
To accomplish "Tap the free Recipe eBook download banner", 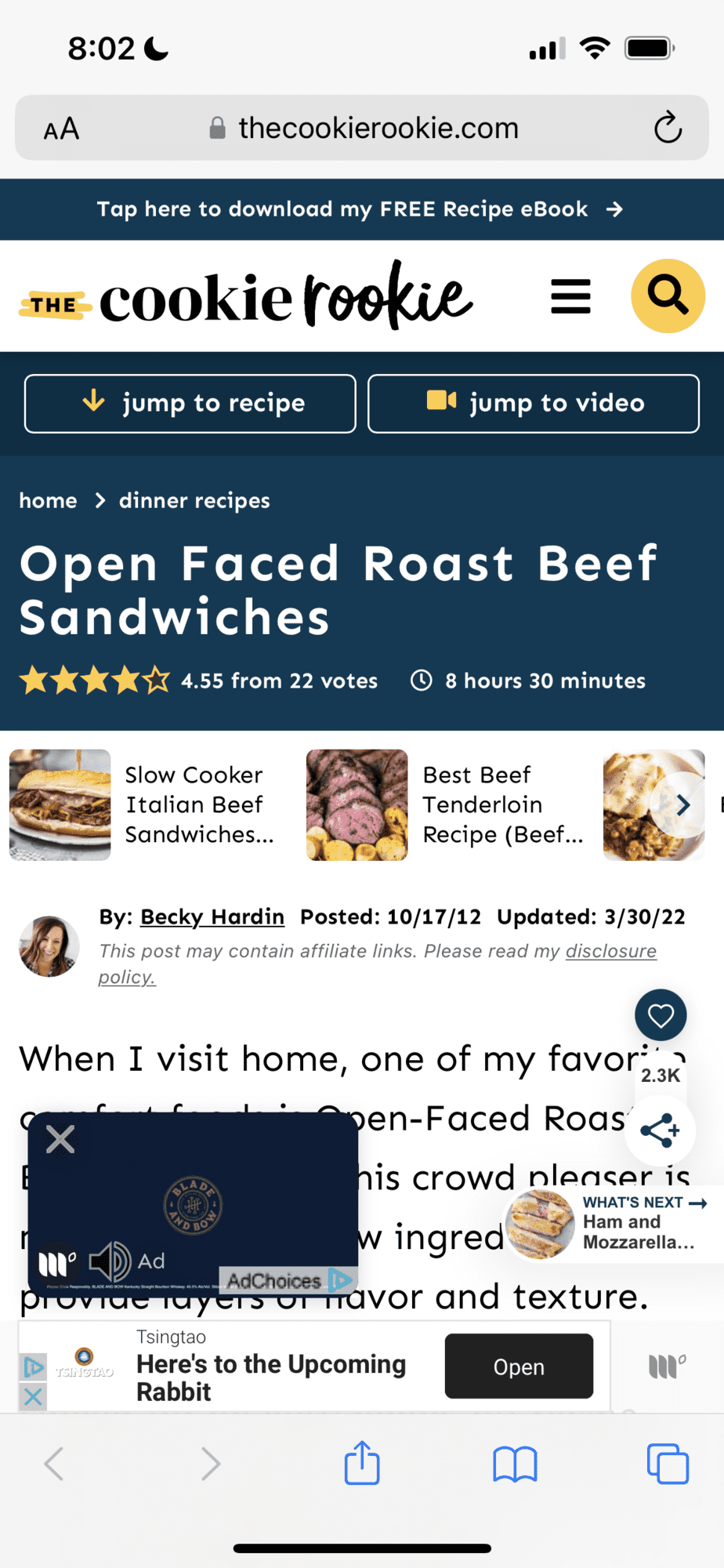I will point(361,209).
